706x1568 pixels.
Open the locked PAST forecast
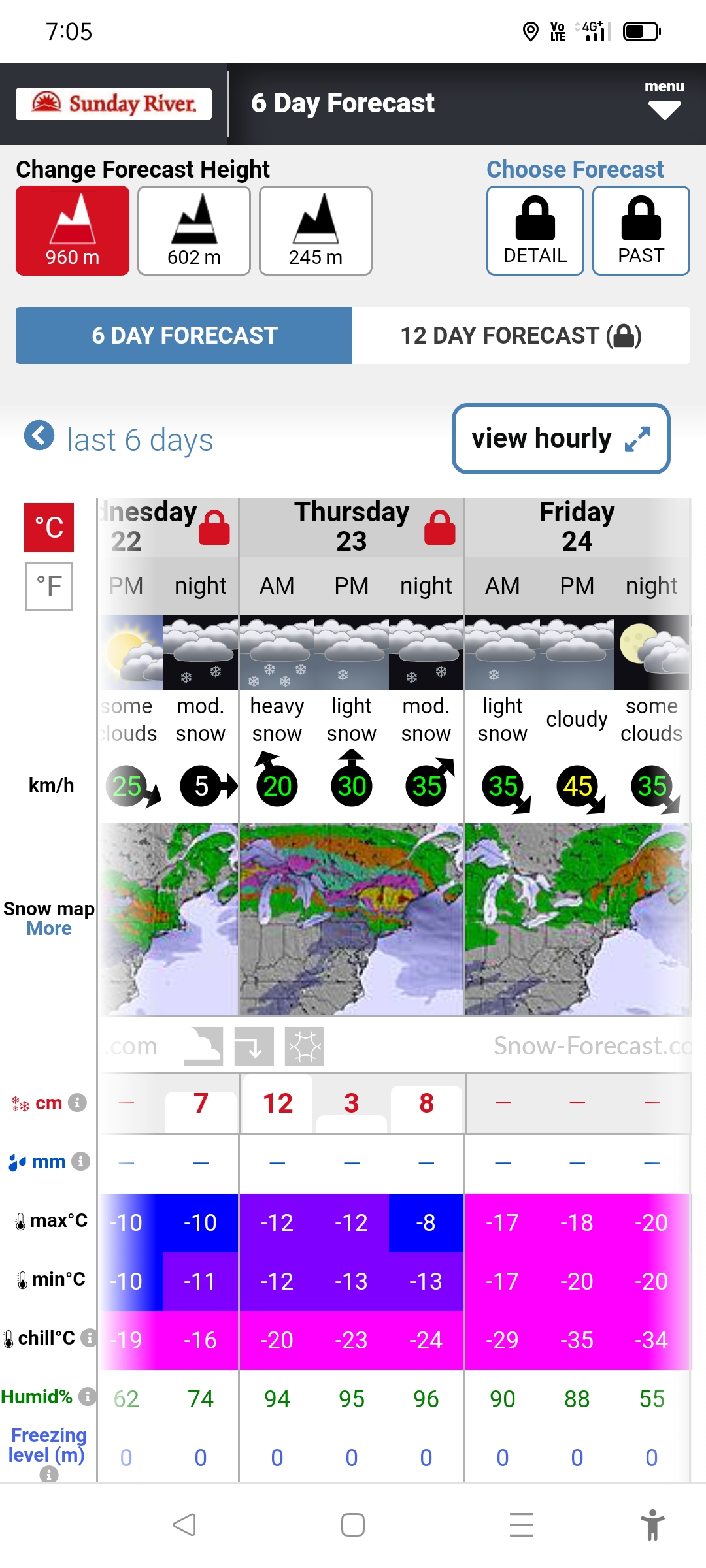[641, 231]
